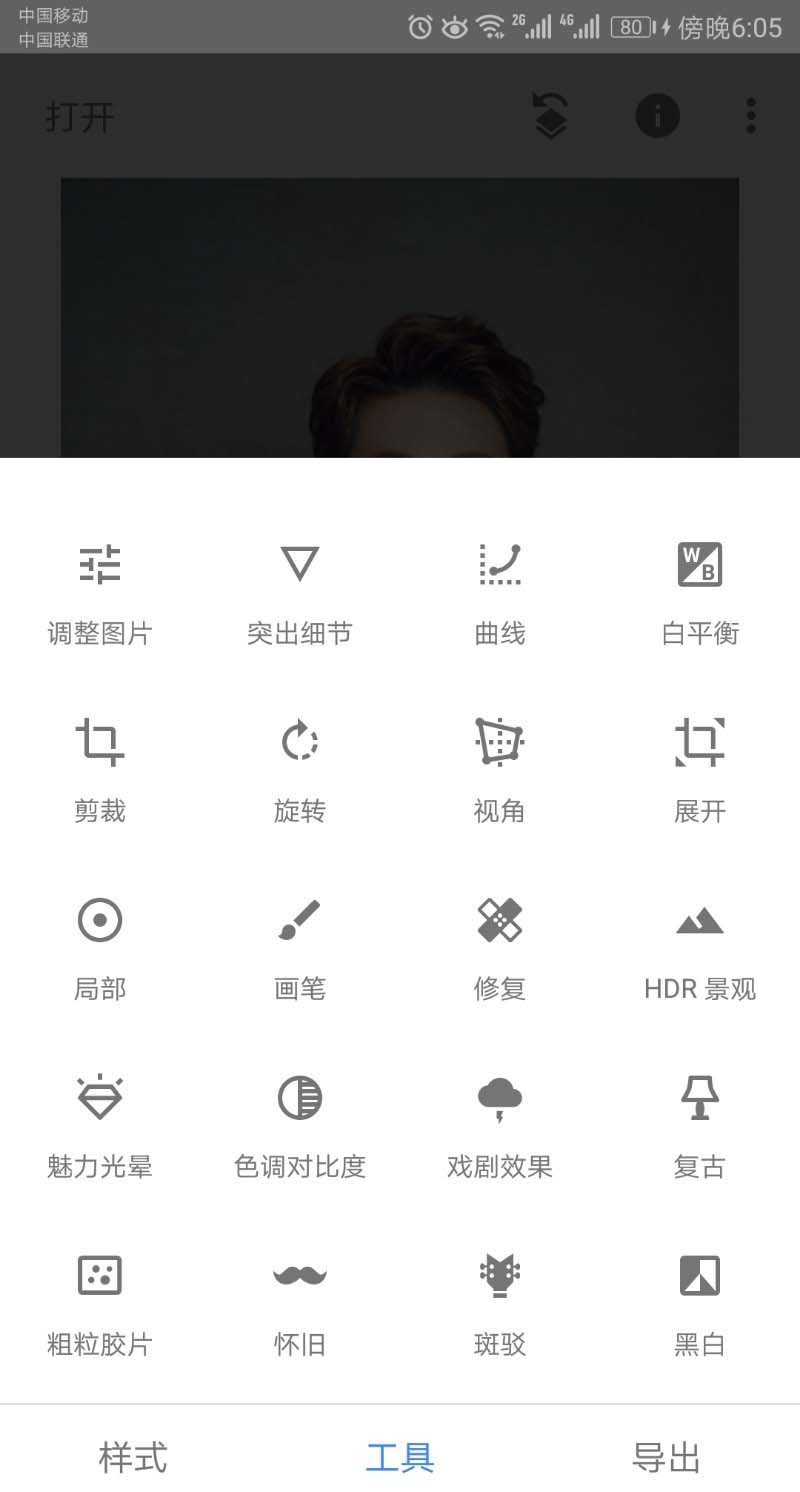Viewport: 800px width, 1492px height.
Task: Select the 黑白 black and white filter
Action: [700, 1302]
